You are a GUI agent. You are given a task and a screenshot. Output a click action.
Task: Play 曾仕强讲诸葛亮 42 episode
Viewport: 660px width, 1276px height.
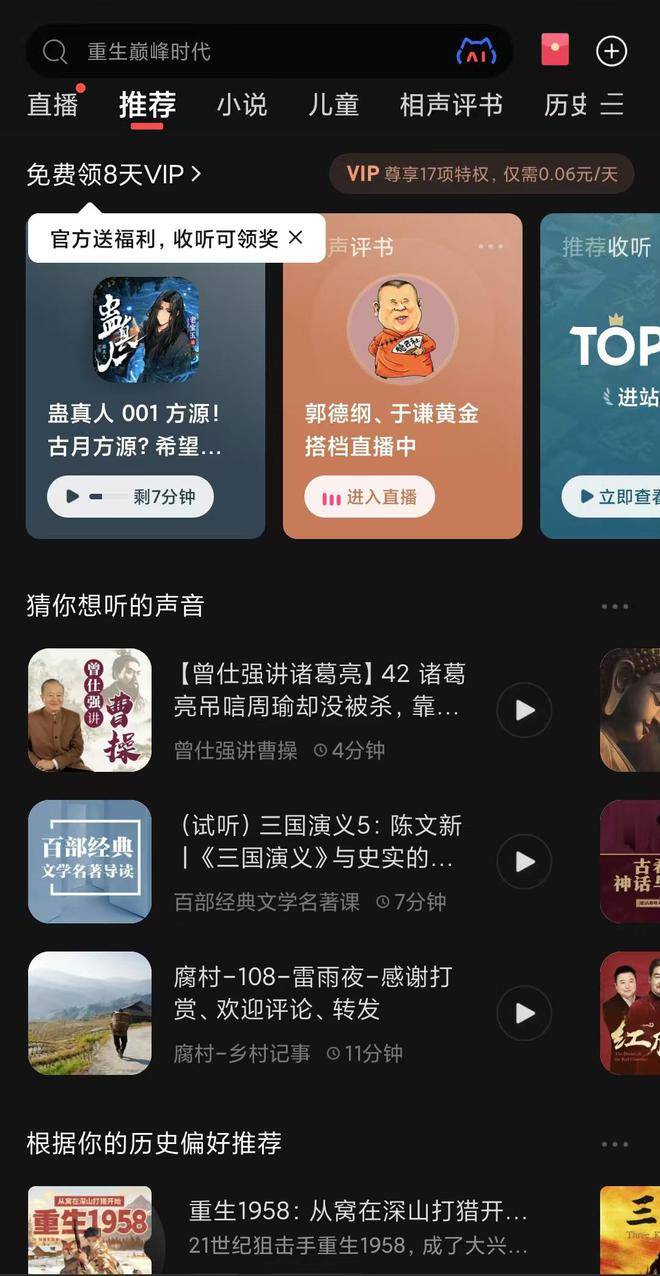(524, 710)
